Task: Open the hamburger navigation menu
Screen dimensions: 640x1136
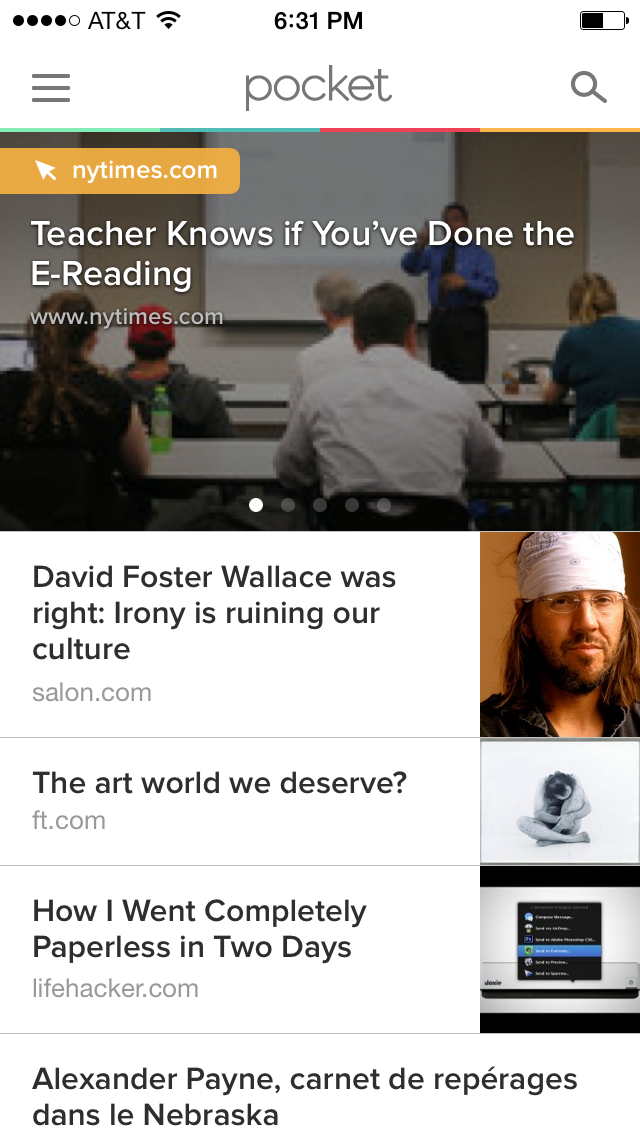Action: (51, 88)
